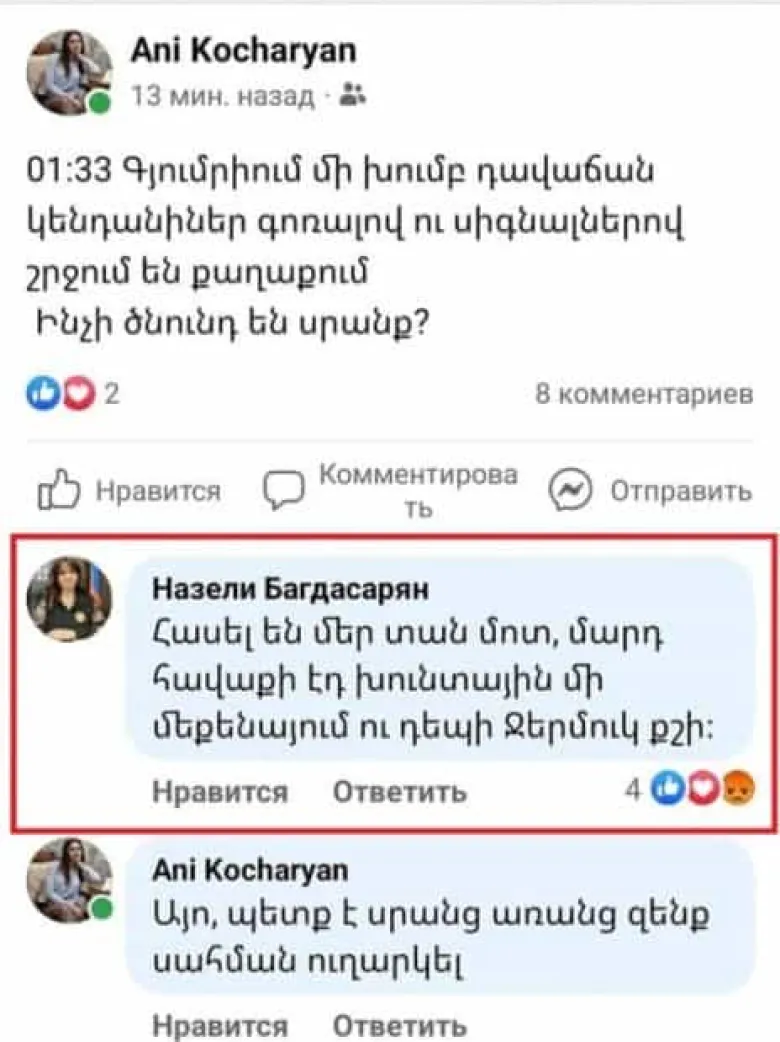Open Ani Kocharyan's profile from post header
The height and width of the screenshot is (1042, 780).
(243, 50)
